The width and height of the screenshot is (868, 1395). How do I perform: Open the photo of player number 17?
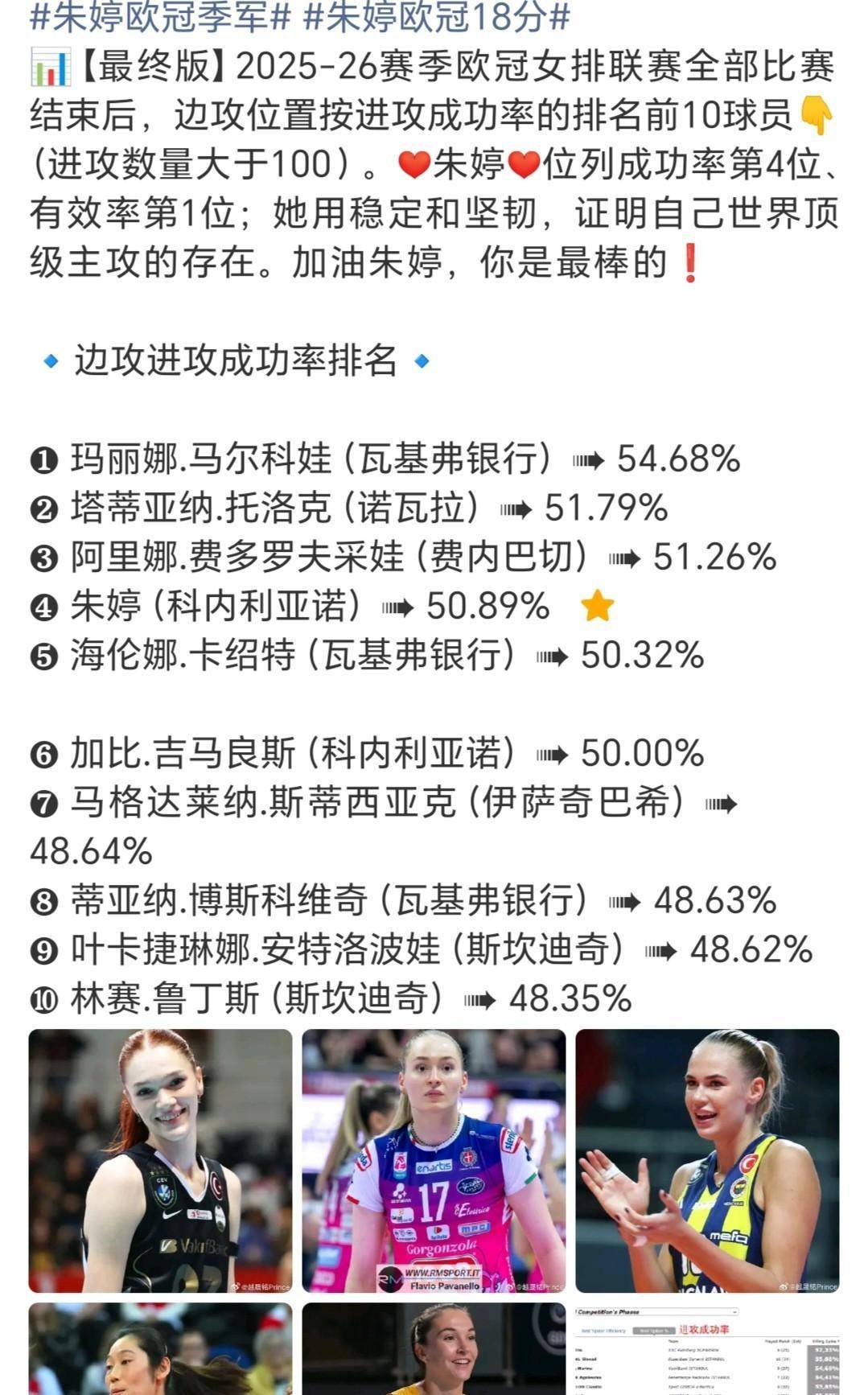(434, 1161)
